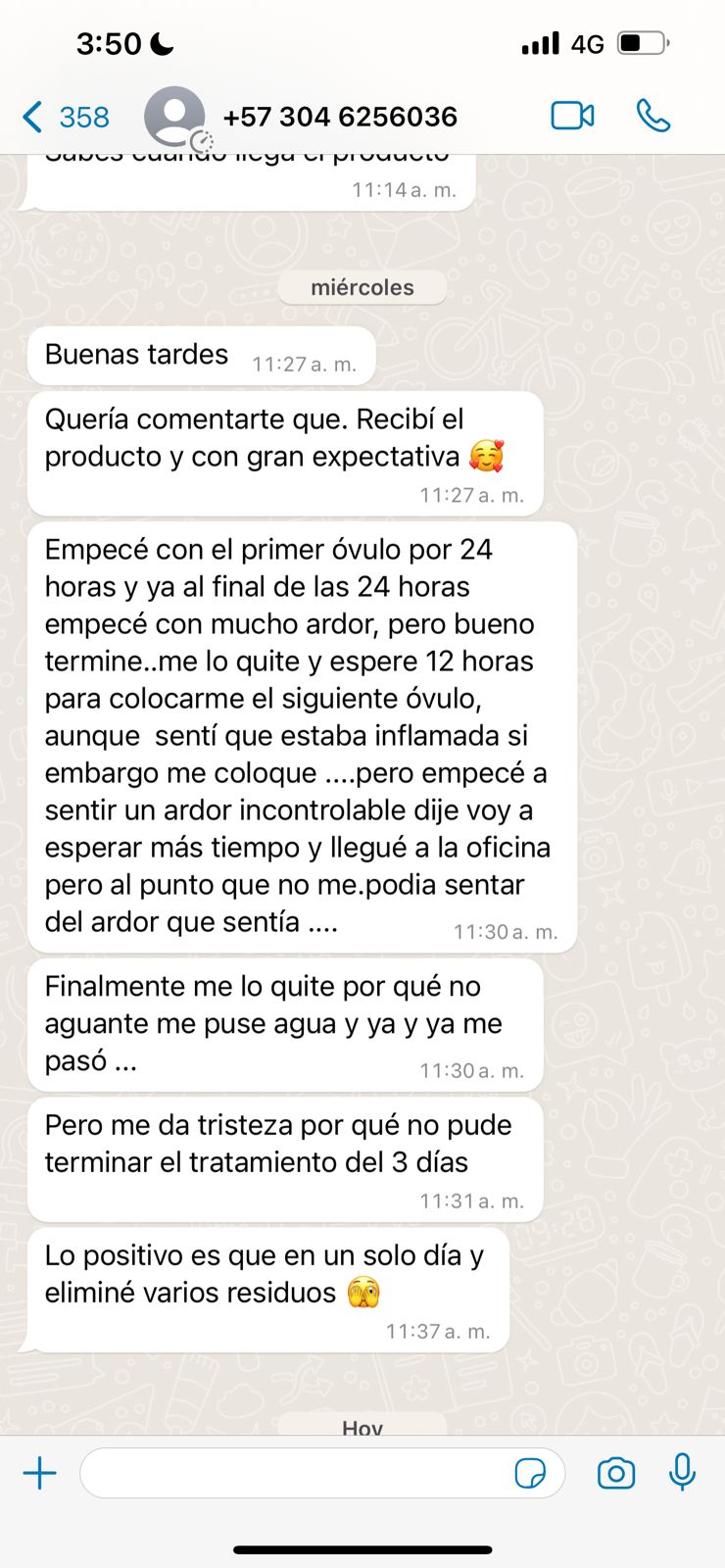Start a voice call with the contact

pos(652,115)
